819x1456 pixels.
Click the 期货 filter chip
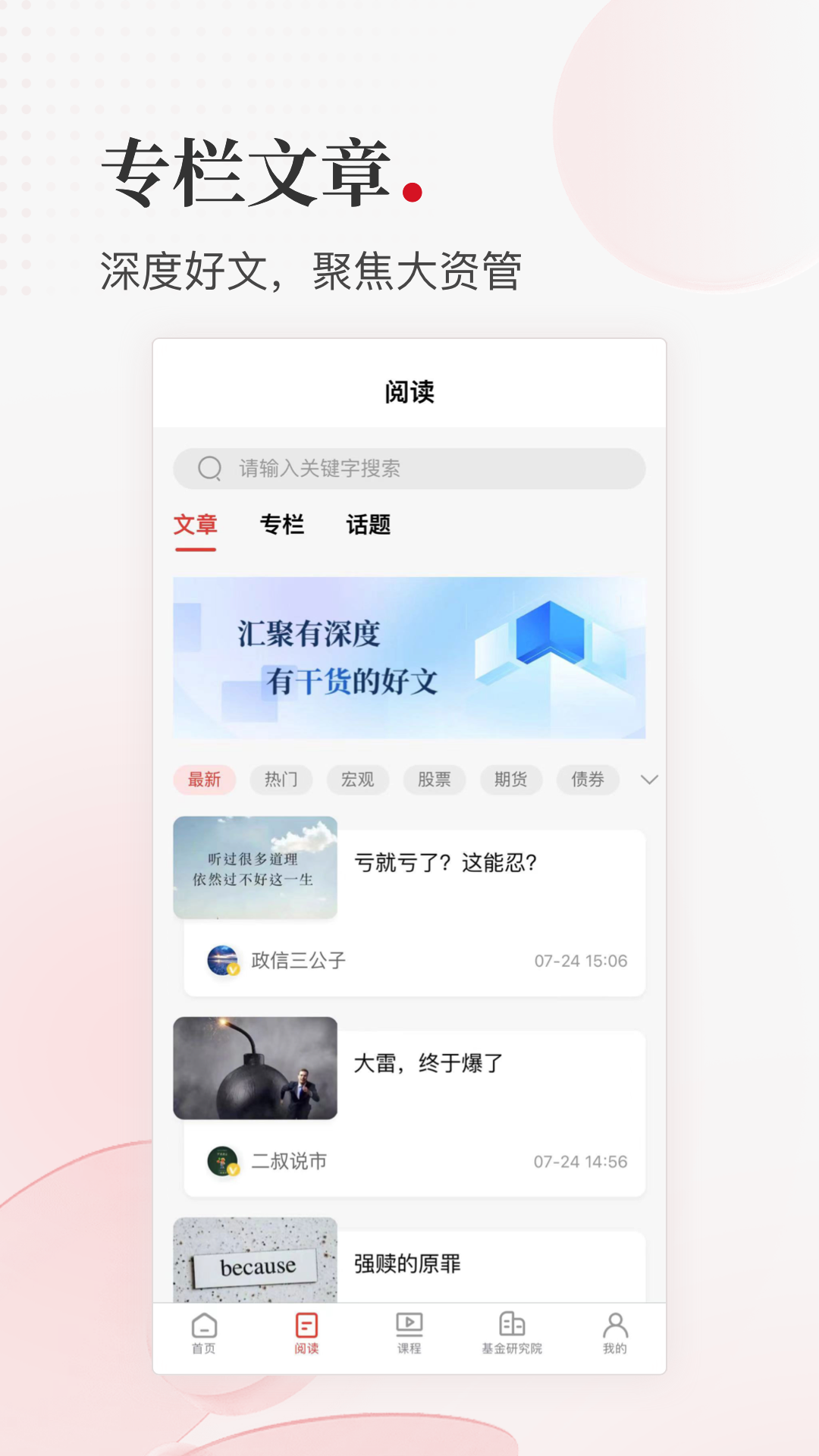[x=510, y=780]
